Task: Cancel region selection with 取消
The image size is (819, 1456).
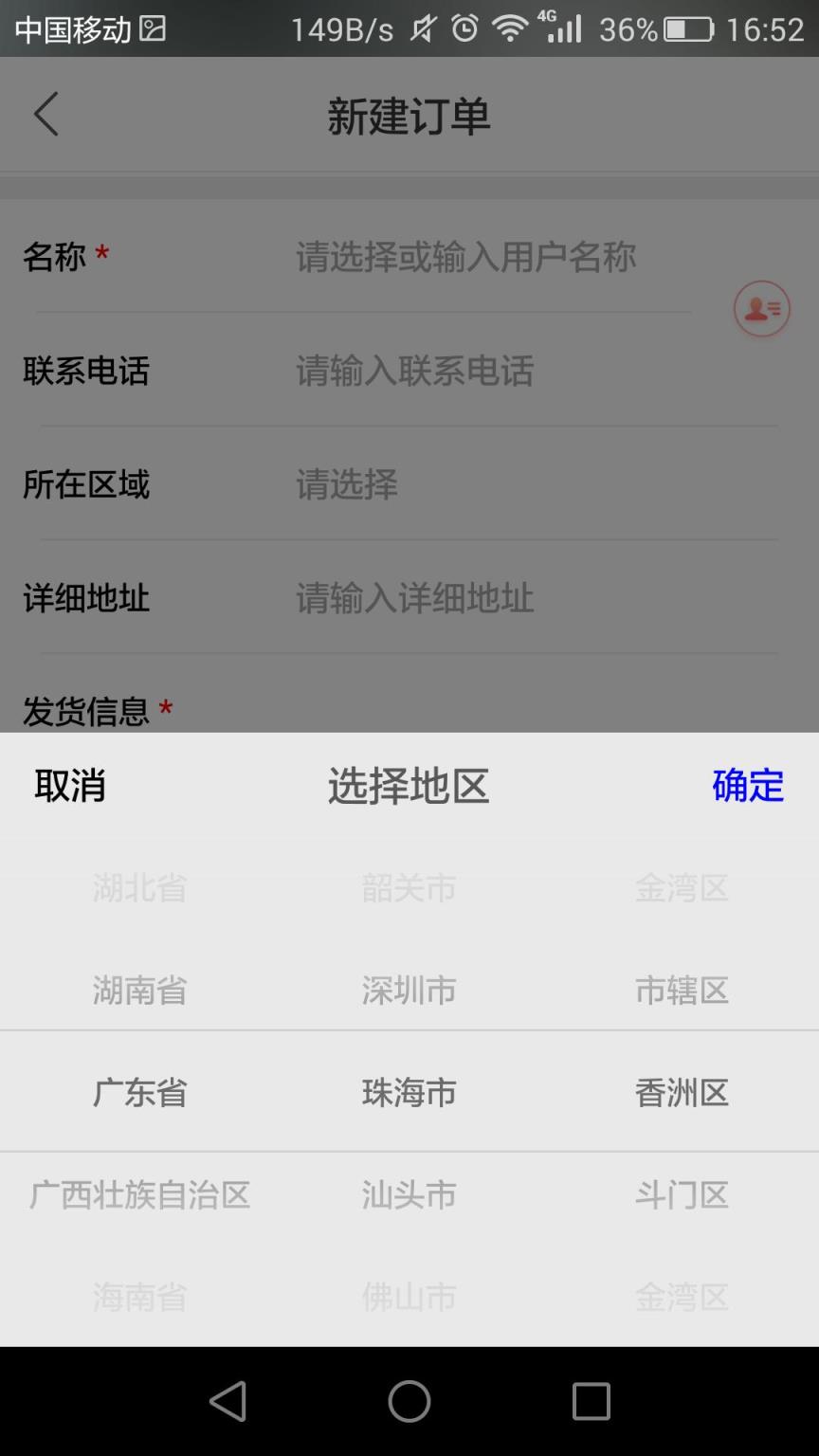Action: [70, 785]
